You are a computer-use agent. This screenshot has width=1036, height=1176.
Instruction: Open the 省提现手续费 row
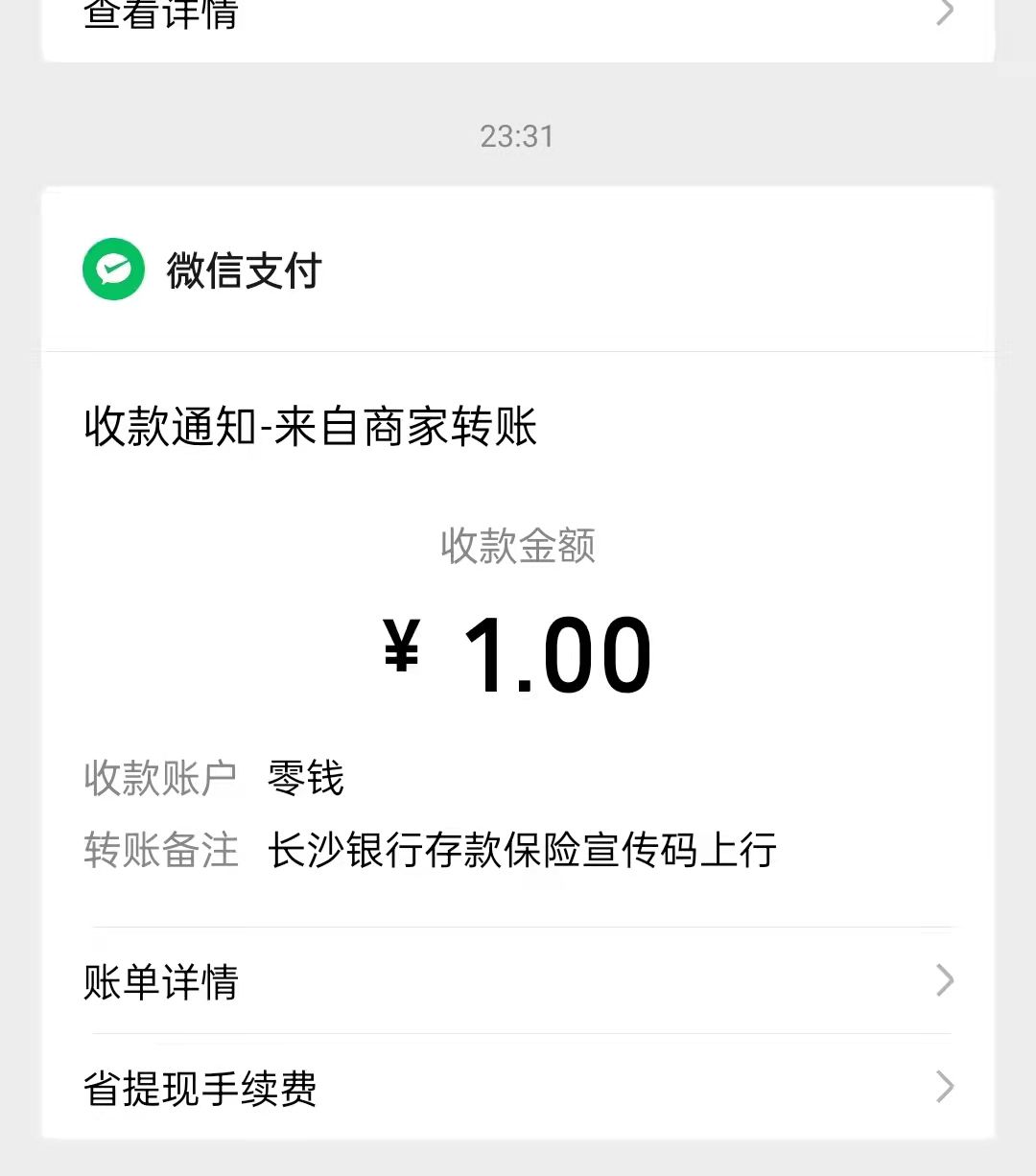click(x=518, y=1088)
